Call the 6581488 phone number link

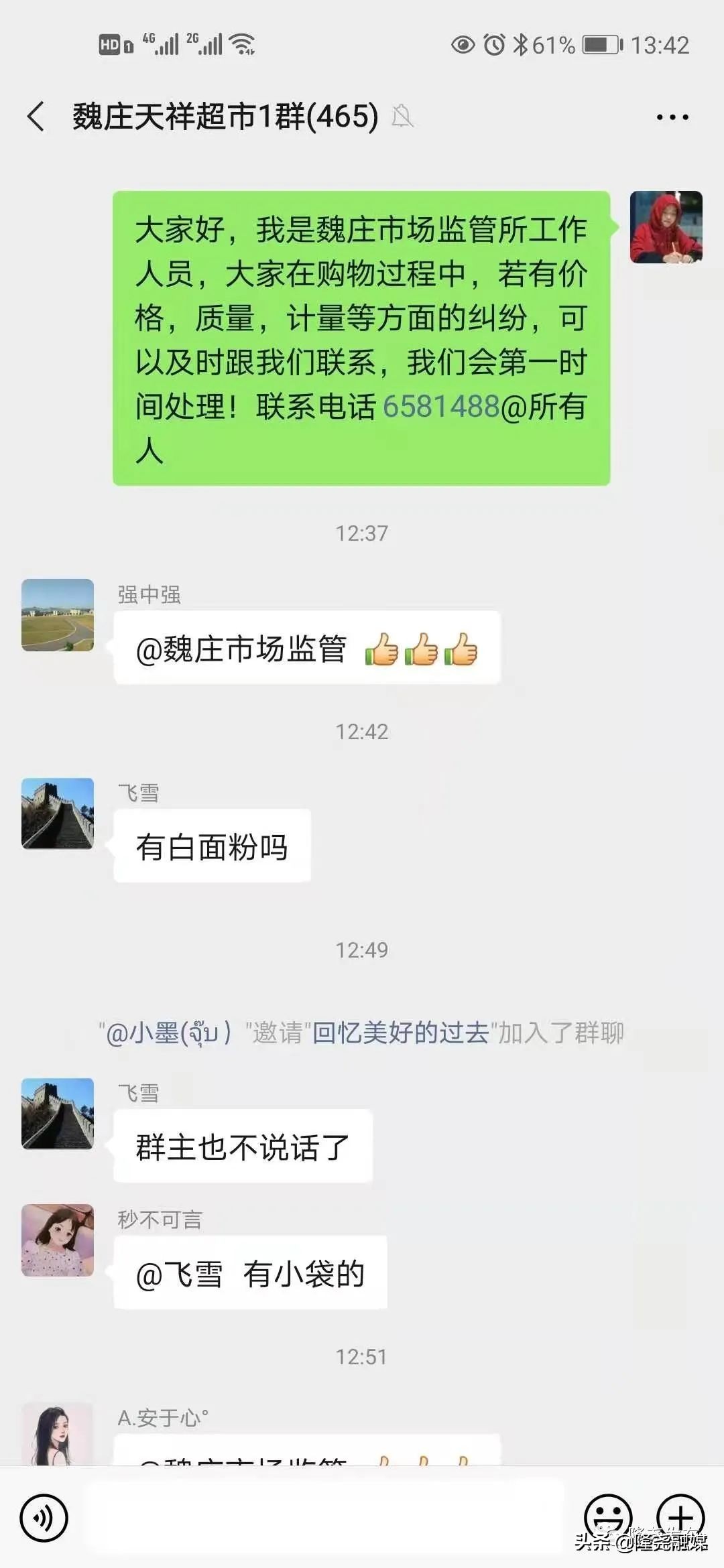click(x=440, y=405)
